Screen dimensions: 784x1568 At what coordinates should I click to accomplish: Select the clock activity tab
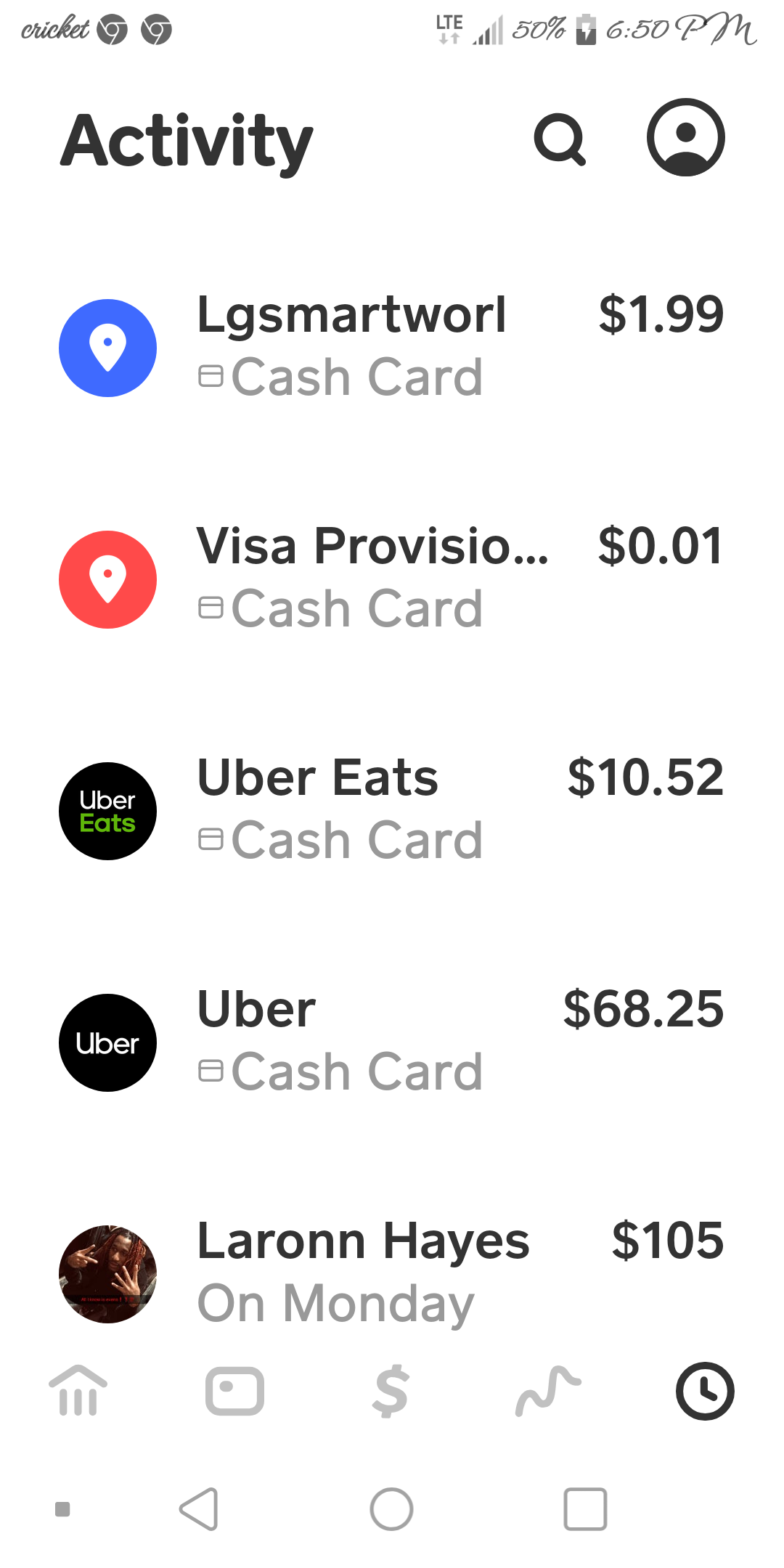pos(705,1391)
